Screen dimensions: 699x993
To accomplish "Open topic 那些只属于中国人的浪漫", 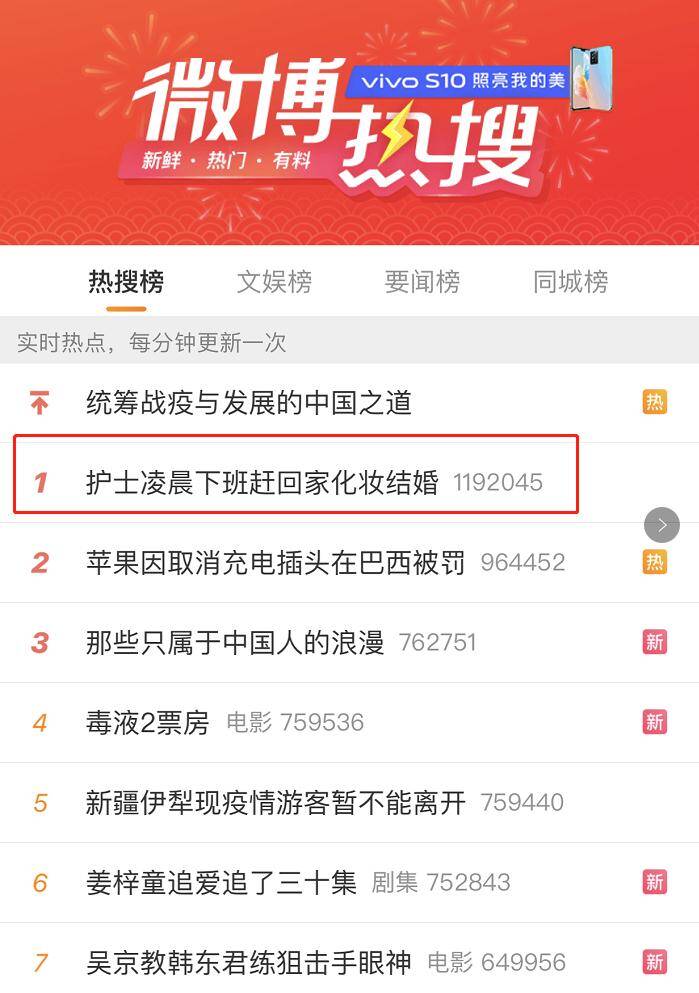I will pos(235,643).
